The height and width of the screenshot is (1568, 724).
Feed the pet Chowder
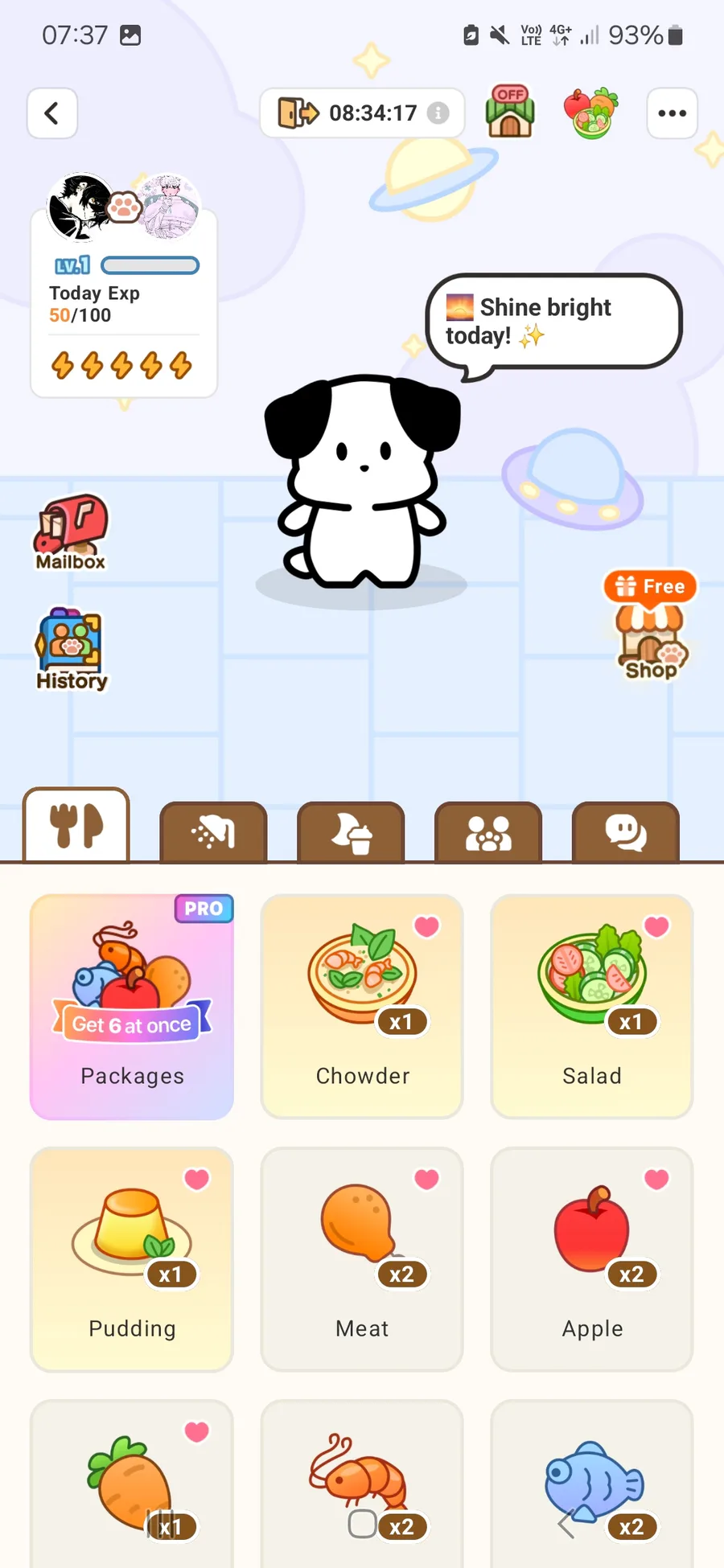tap(362, 1006)
